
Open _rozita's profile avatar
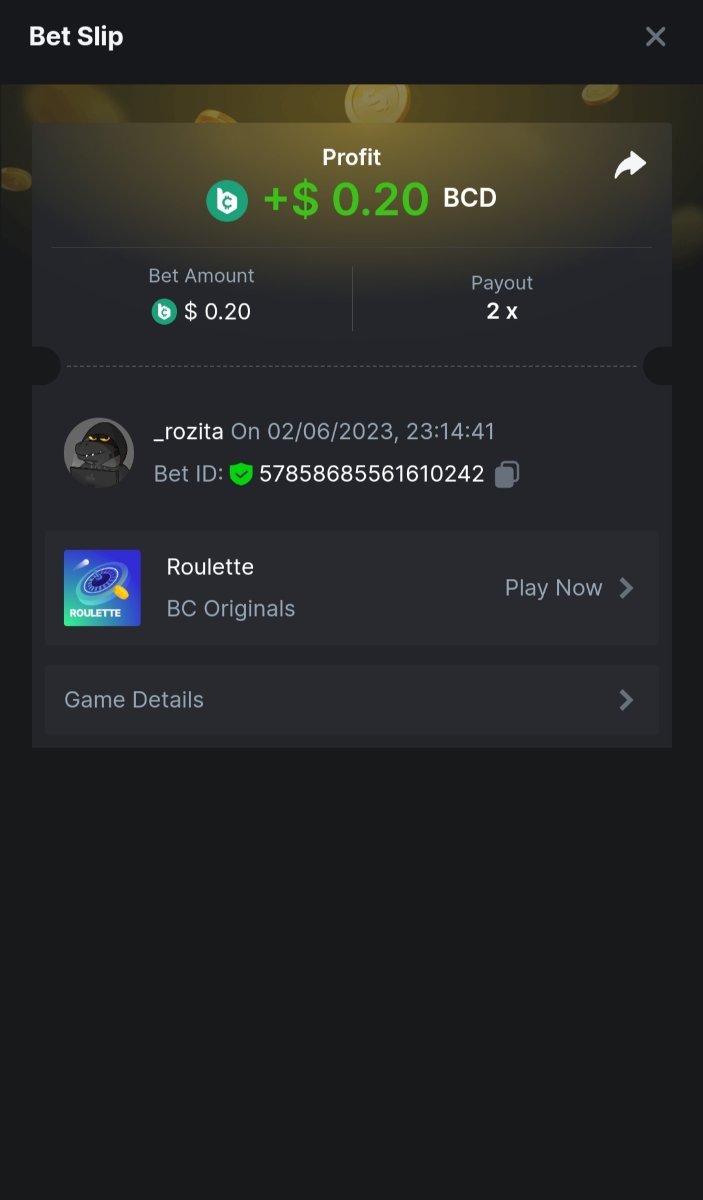point(99,452)
